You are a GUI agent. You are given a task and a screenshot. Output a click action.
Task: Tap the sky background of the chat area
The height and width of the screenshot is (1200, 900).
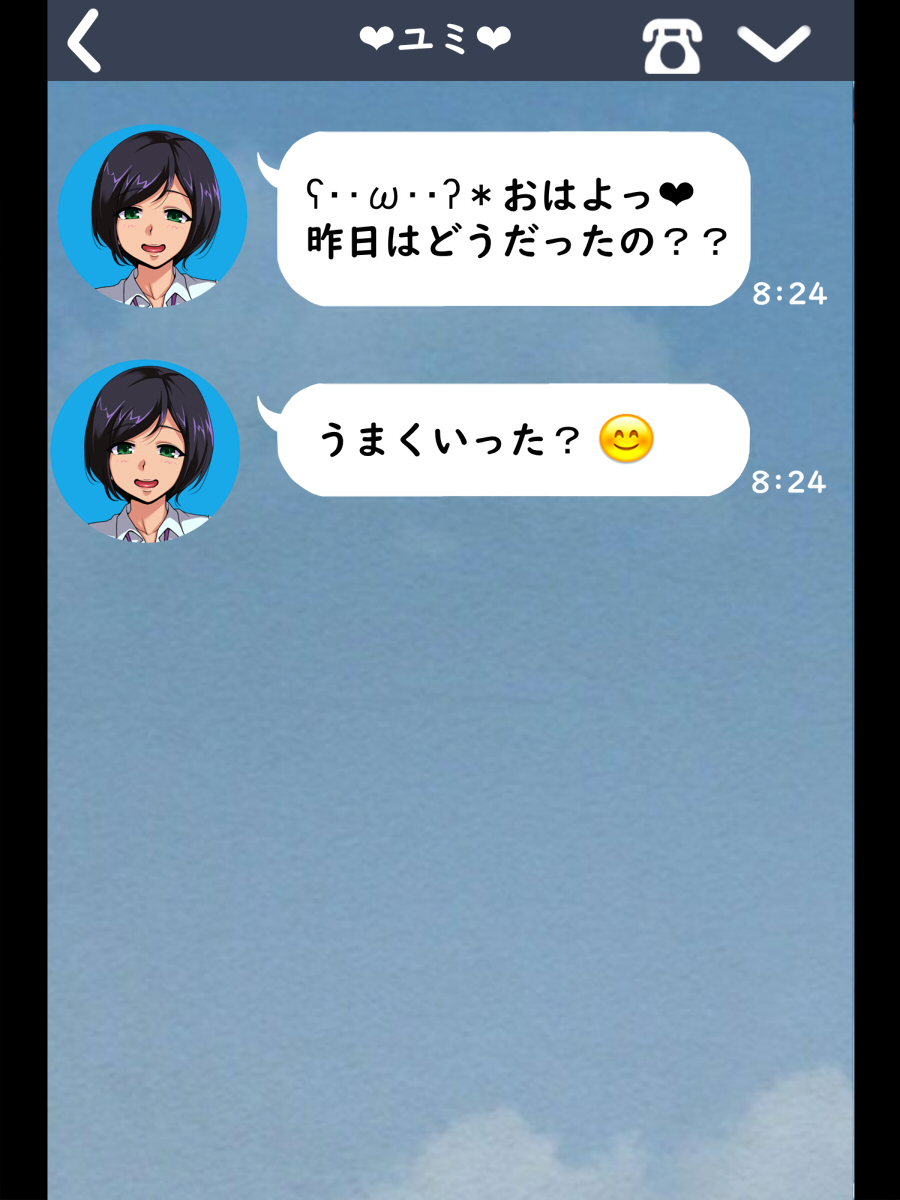click(x=450, y=800)
